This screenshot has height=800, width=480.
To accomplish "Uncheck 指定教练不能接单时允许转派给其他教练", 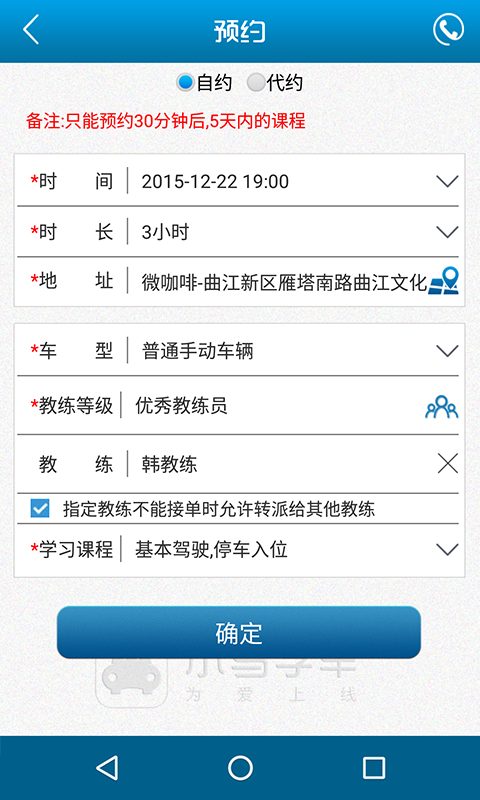I will pyautogui.click(x=40, y=509).
